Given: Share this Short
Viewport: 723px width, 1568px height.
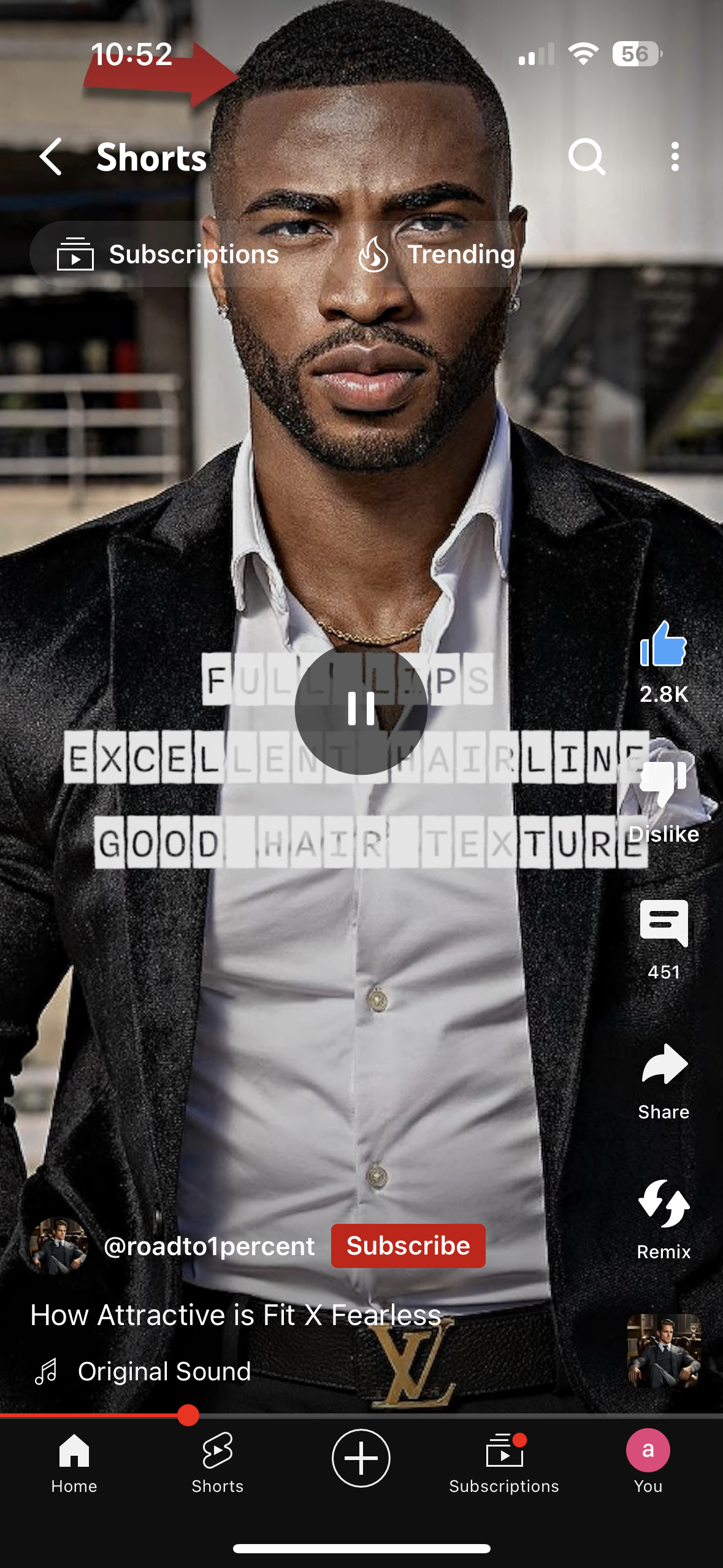Looking at the screenshot, I should click(x=664, y=1064).
